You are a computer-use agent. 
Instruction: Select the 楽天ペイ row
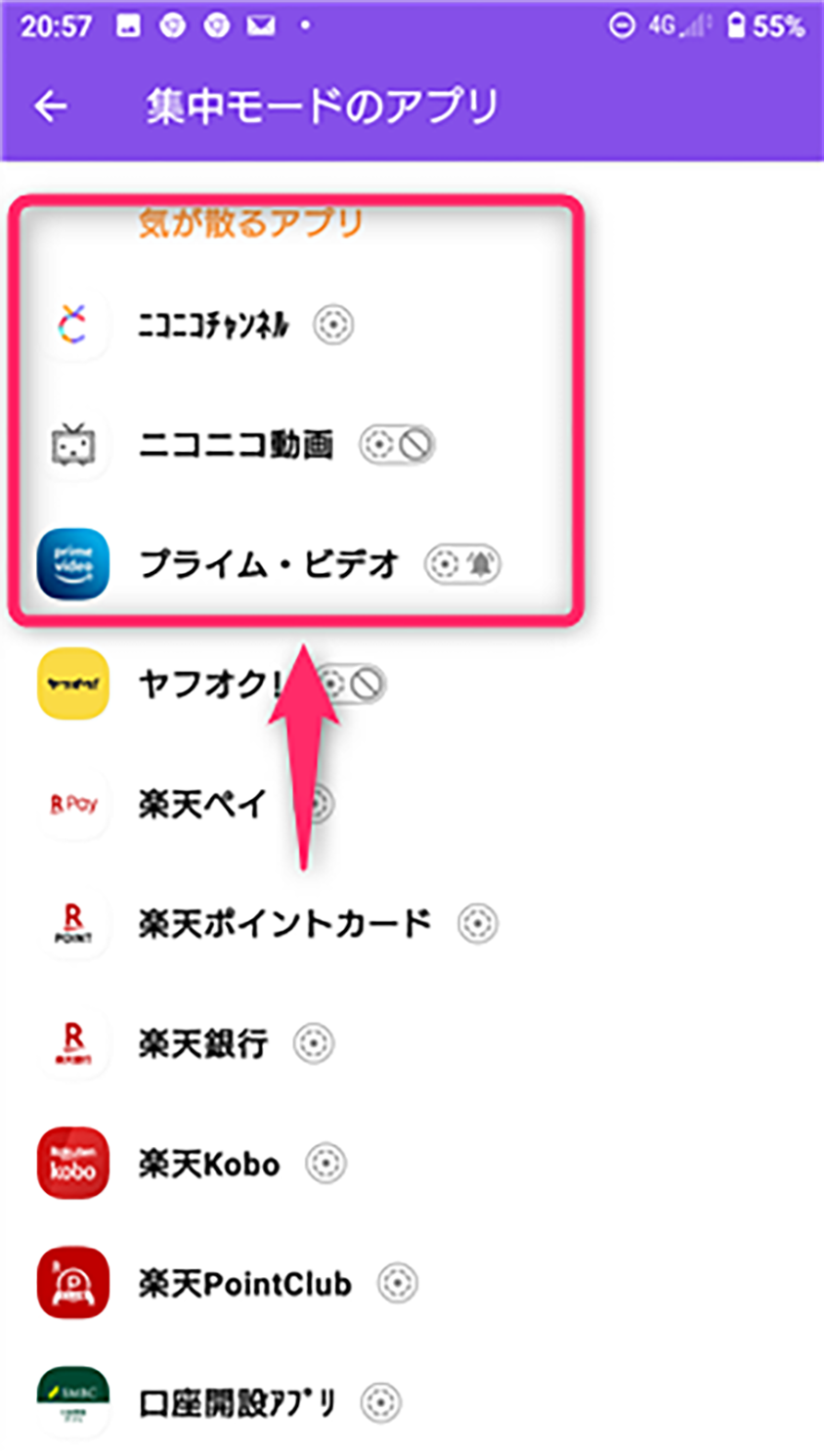pos(412,804)
